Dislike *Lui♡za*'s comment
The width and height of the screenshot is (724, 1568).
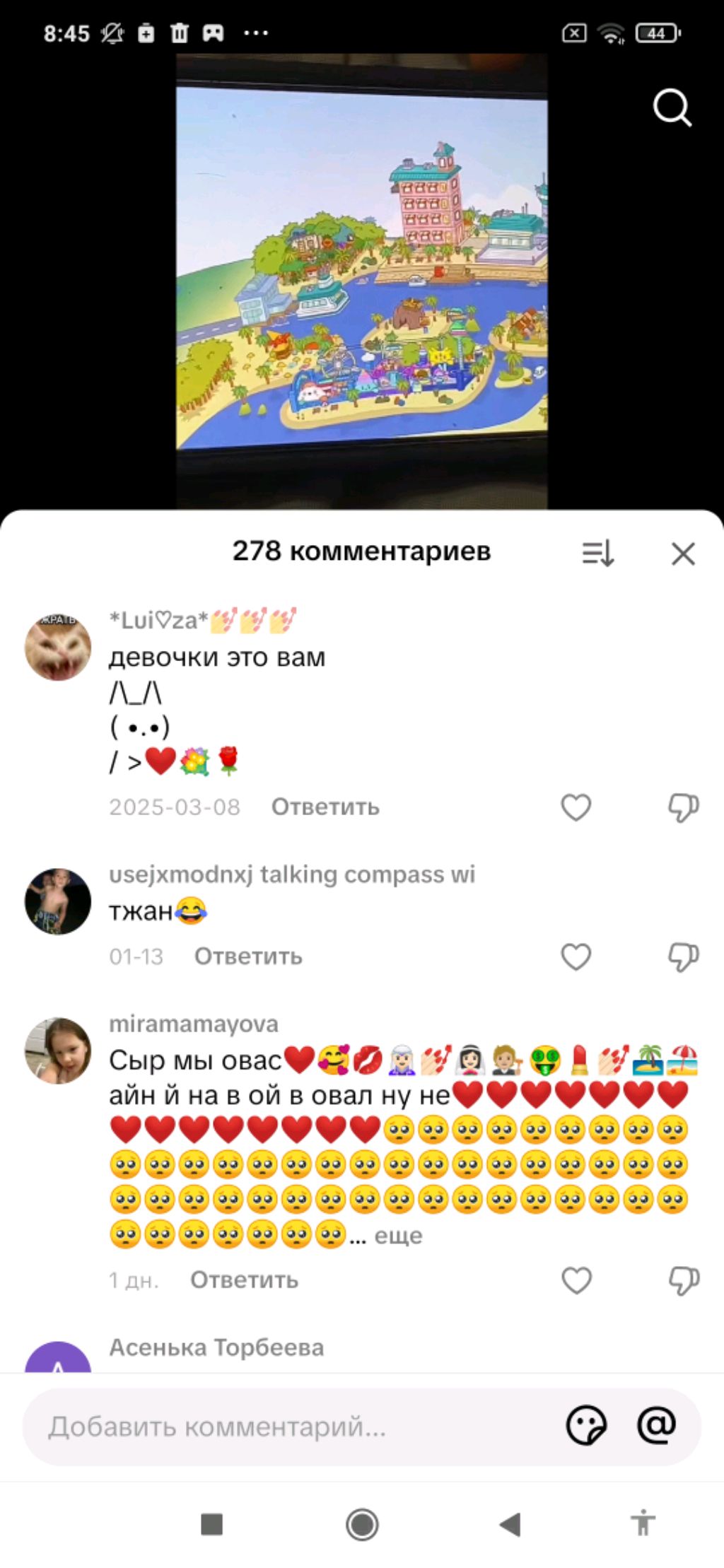(683, 807)
